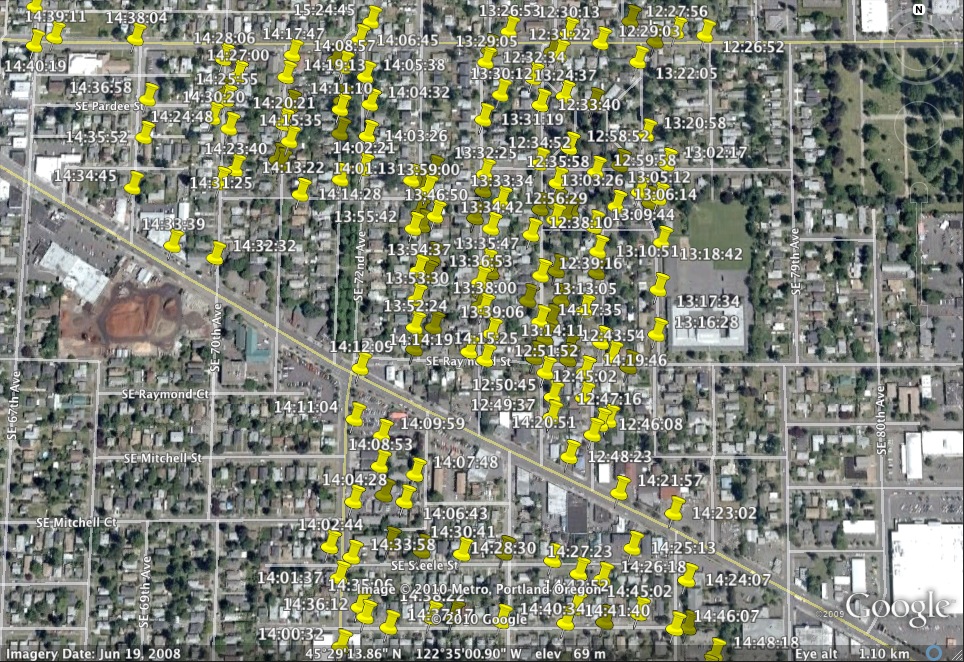Select the placemark labeled 14:07:48

coord(417,470)
